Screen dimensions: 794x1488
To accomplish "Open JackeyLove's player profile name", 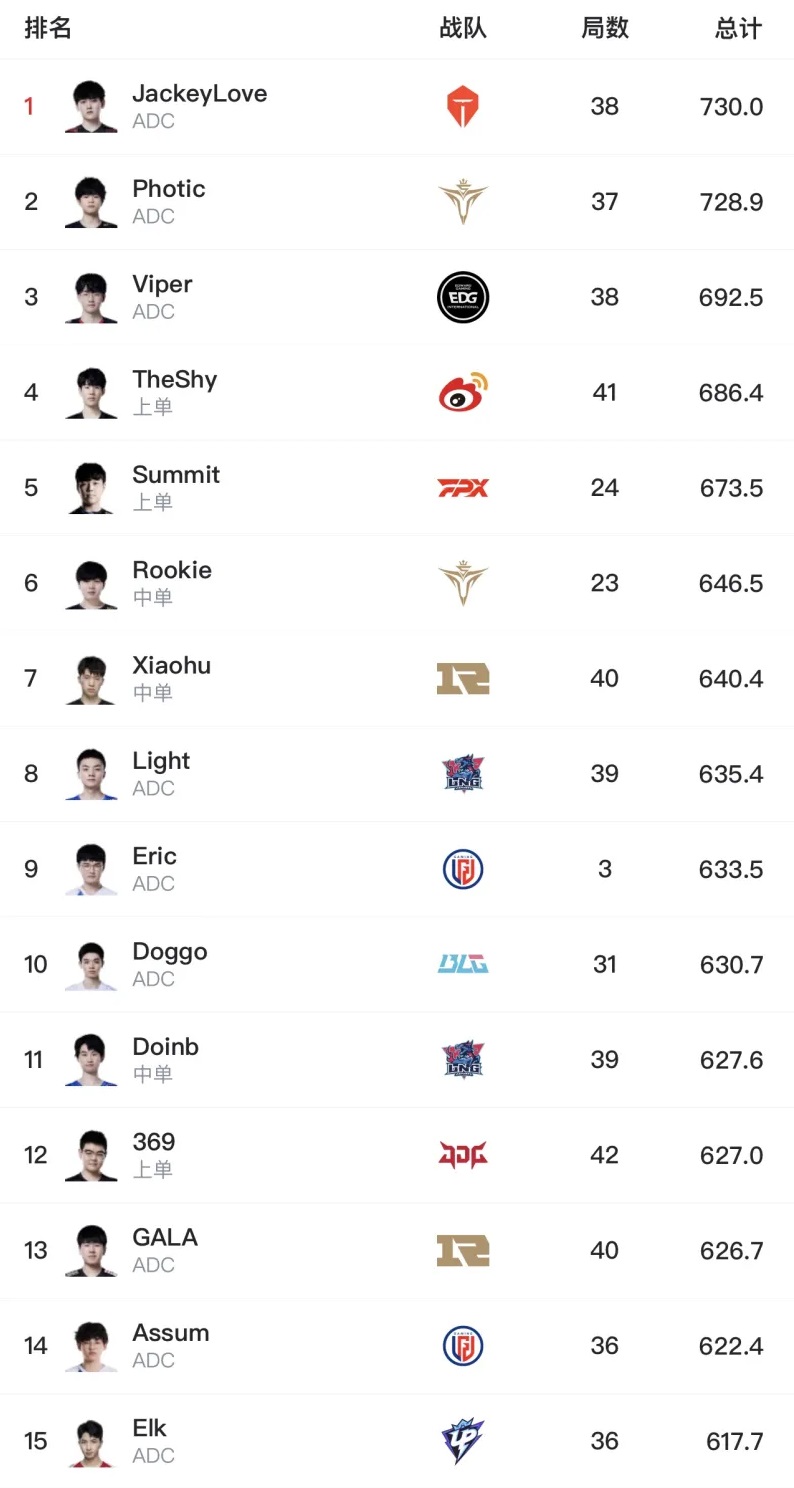I will coord(199,93).
